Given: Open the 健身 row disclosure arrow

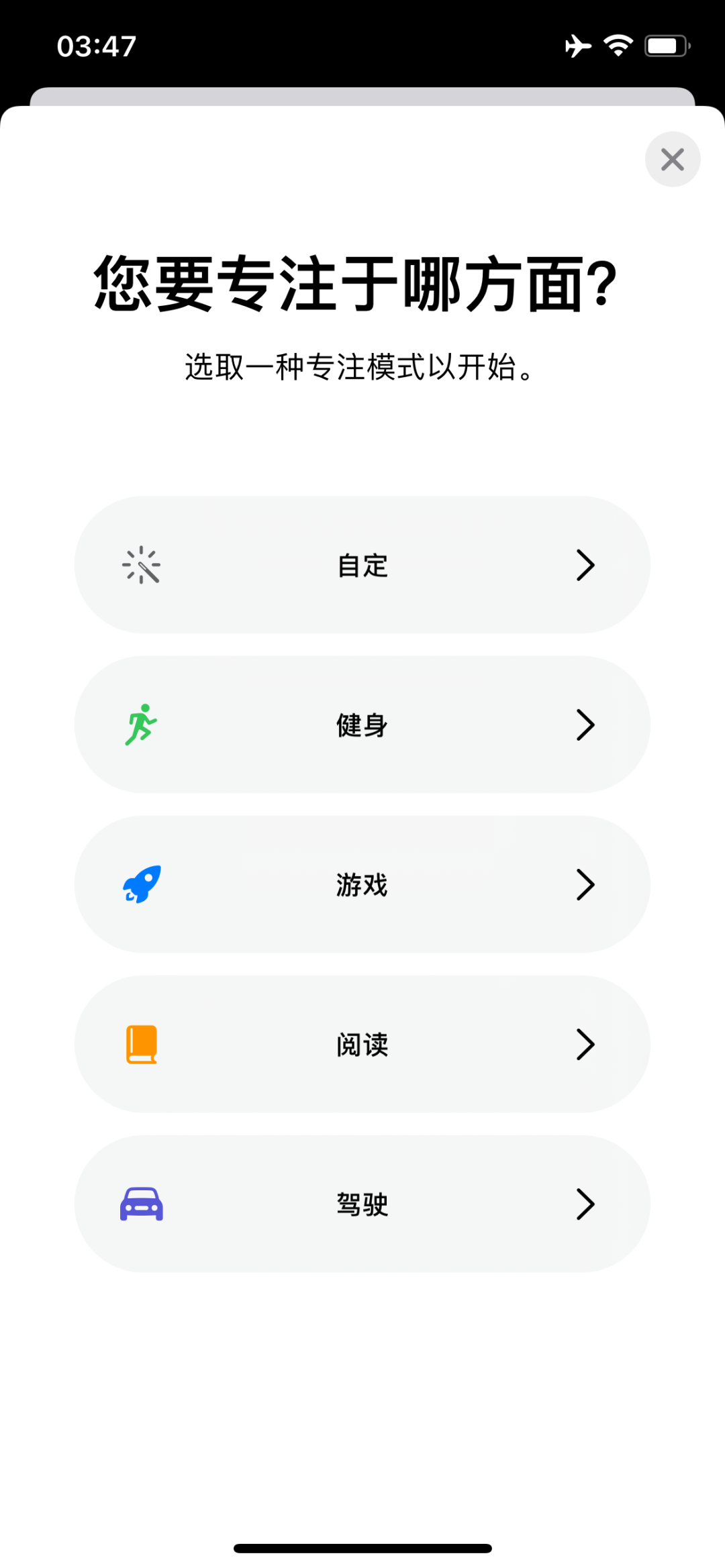Looking at the screenshot, I should [585, 725].
